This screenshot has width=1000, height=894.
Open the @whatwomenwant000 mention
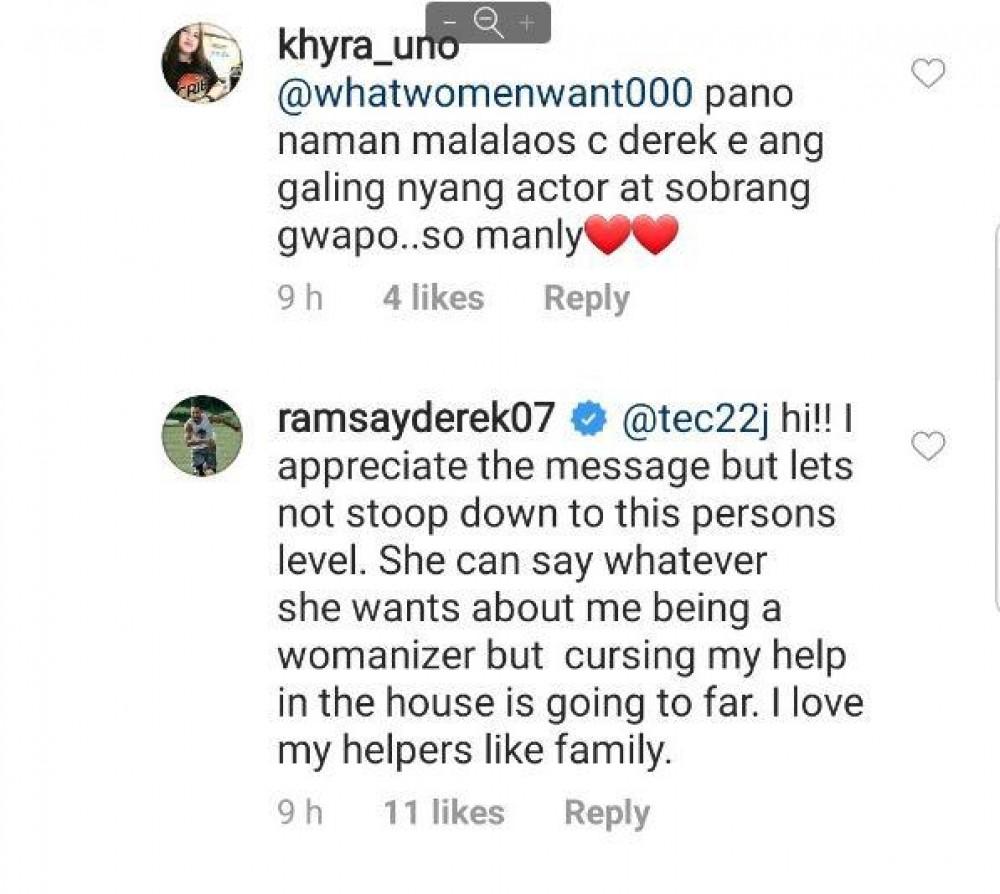coord(484,94)
